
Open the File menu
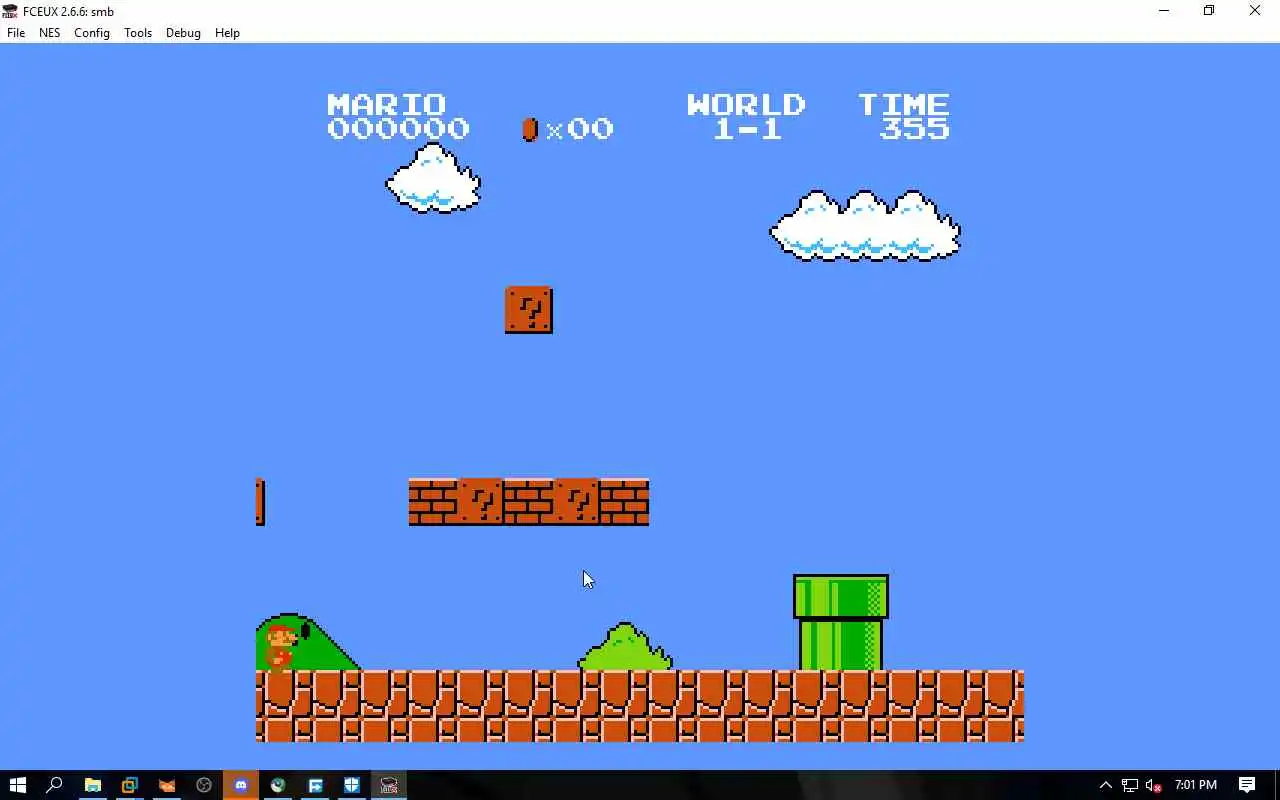(16, 33)
